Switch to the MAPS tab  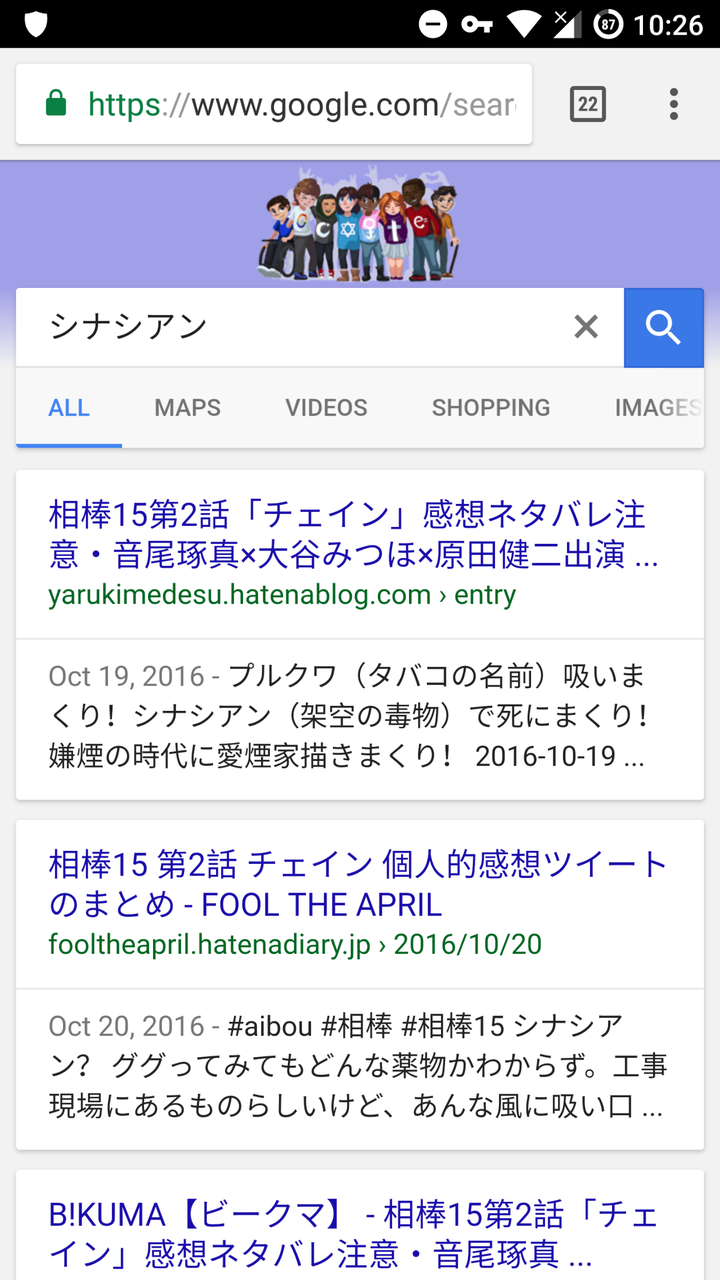point(187,408)
